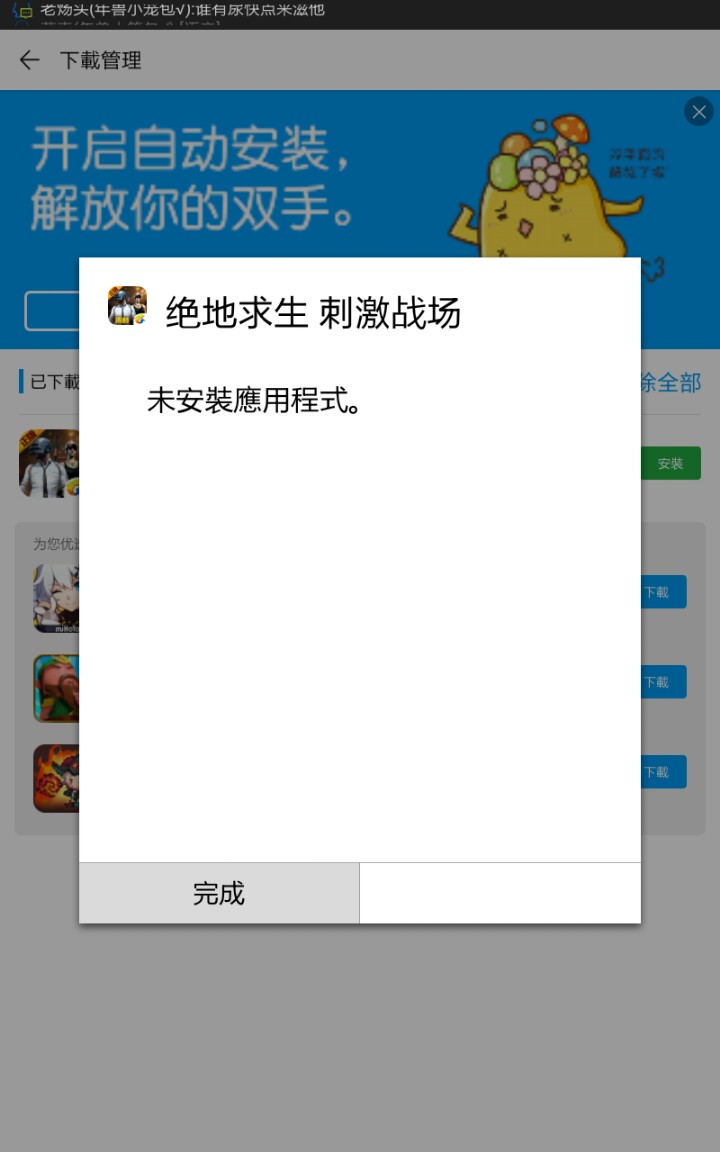Image resolution: width=720 pixels, height=1152 pixels.
Task: Close the auto-install banner
Action: pos(699,111)
